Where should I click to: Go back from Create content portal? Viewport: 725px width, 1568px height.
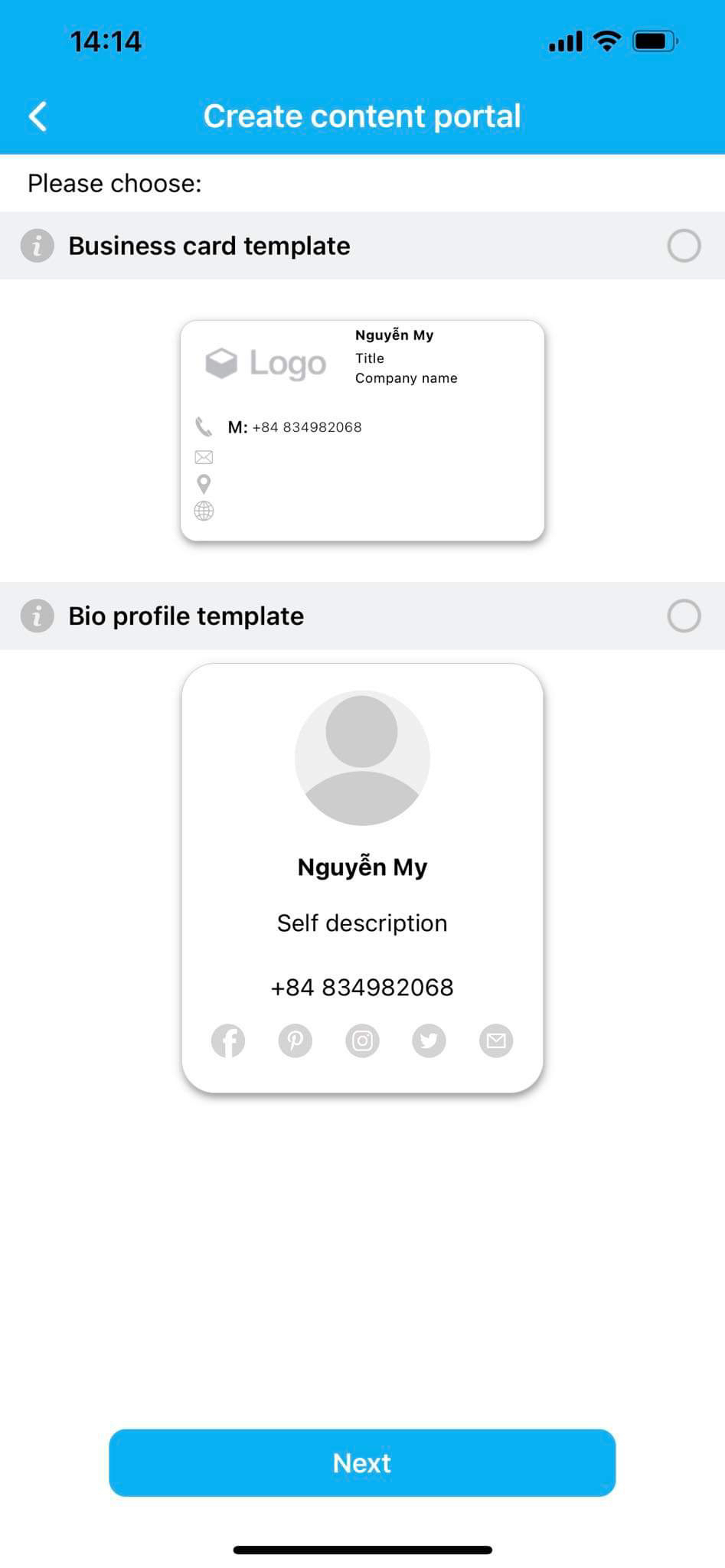click(x=38, y=117)
